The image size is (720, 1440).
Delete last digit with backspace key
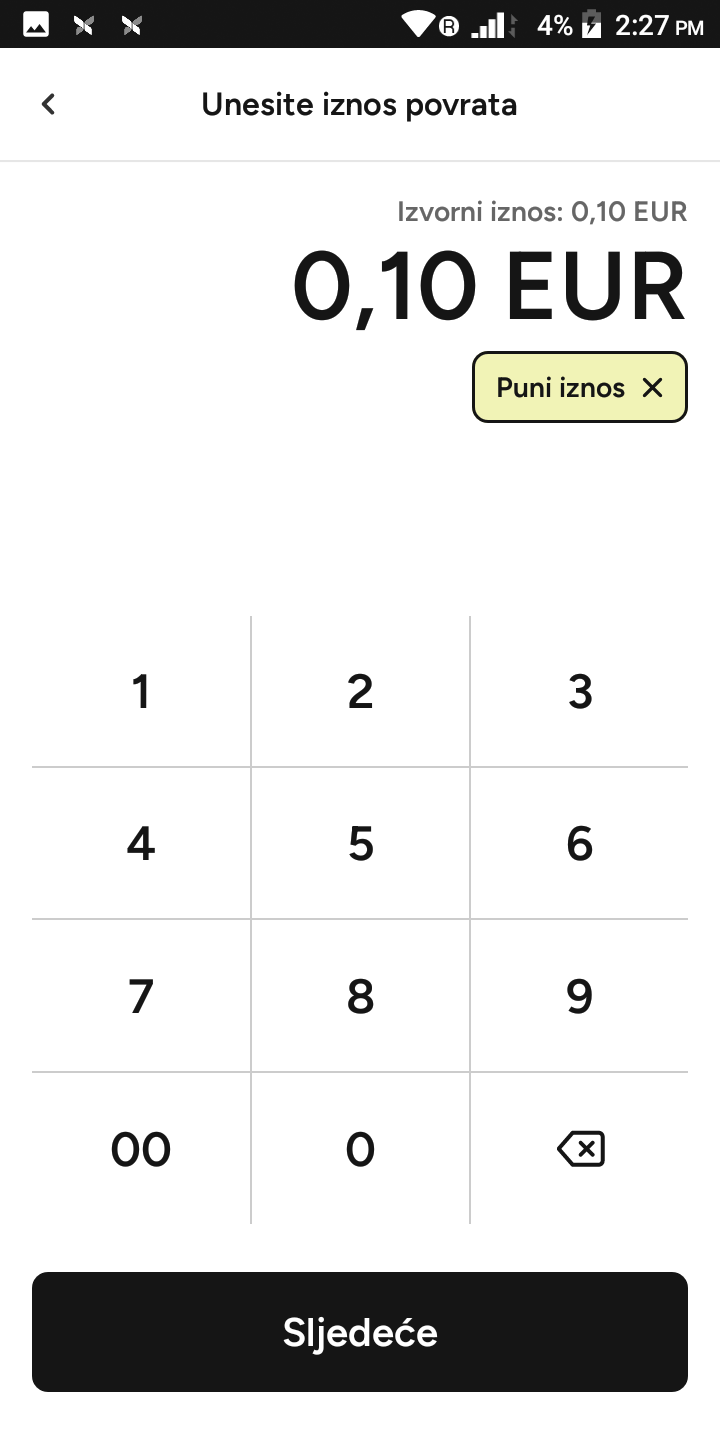[x=579, y=1149]
